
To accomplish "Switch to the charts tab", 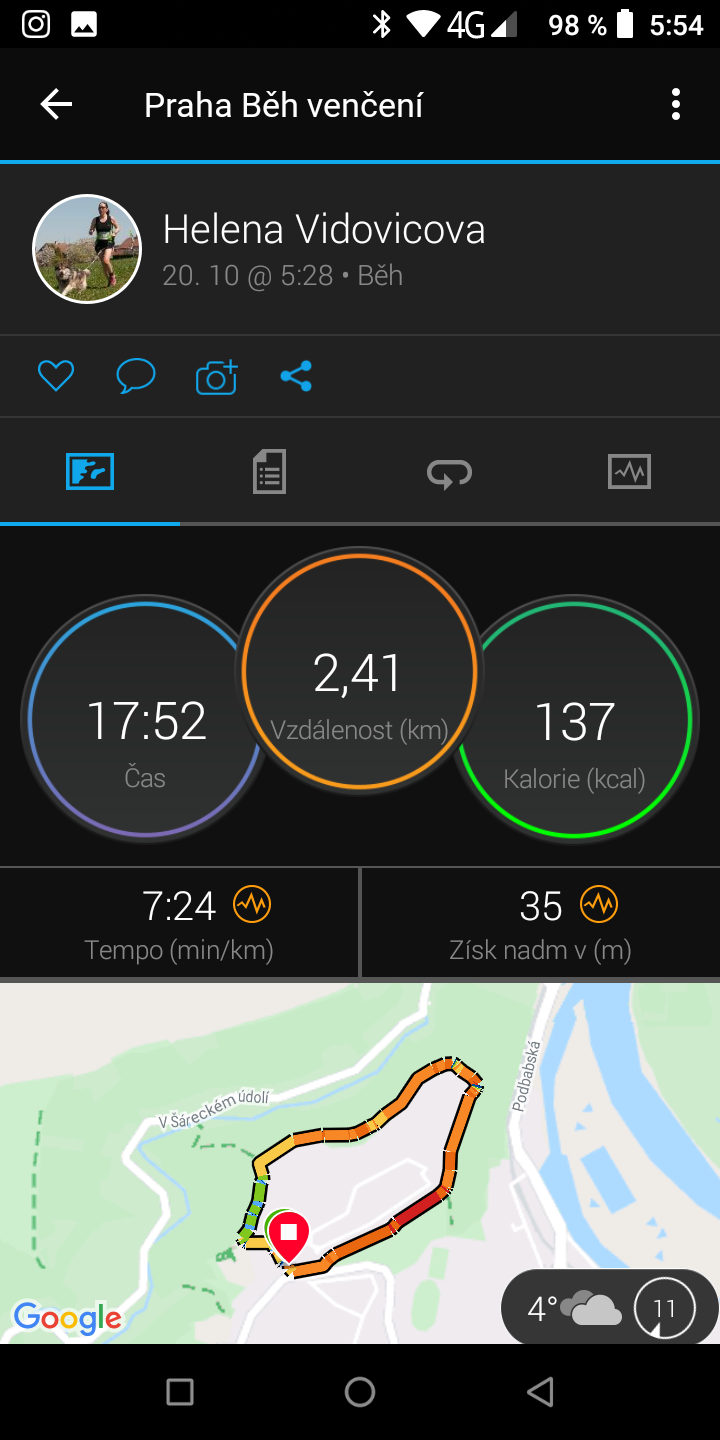I will (x=629, y=471).
